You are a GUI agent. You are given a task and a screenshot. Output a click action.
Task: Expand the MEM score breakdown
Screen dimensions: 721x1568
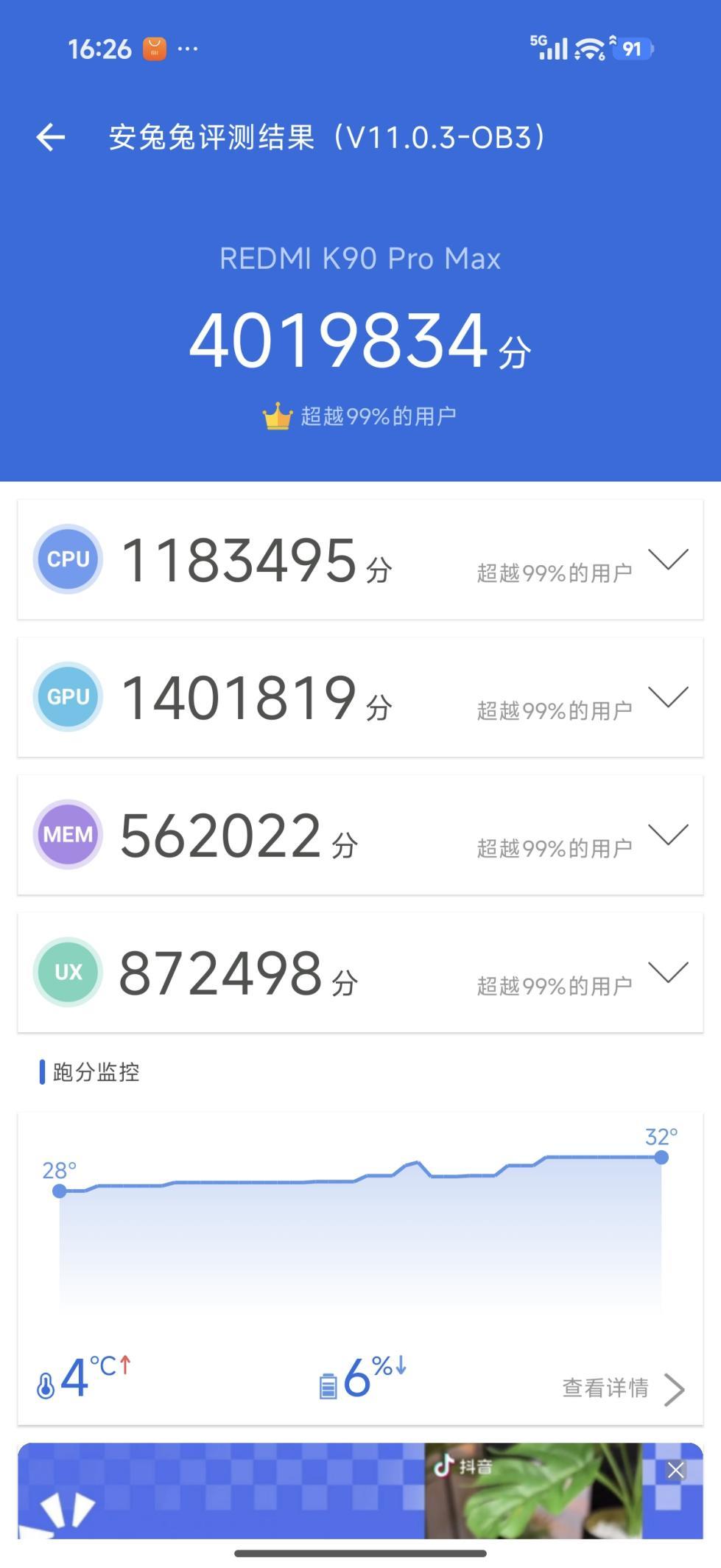pos(668,835)
